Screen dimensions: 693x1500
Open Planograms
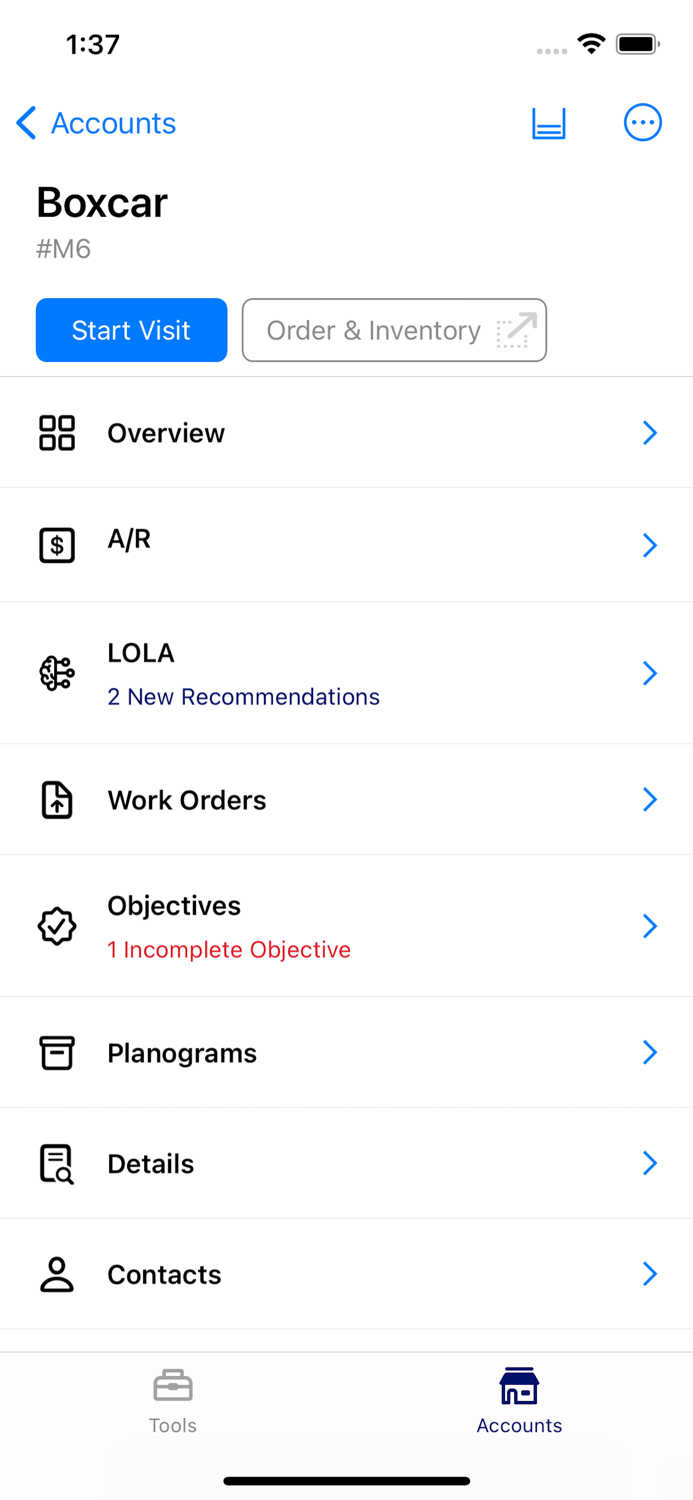coord(346,1053)
